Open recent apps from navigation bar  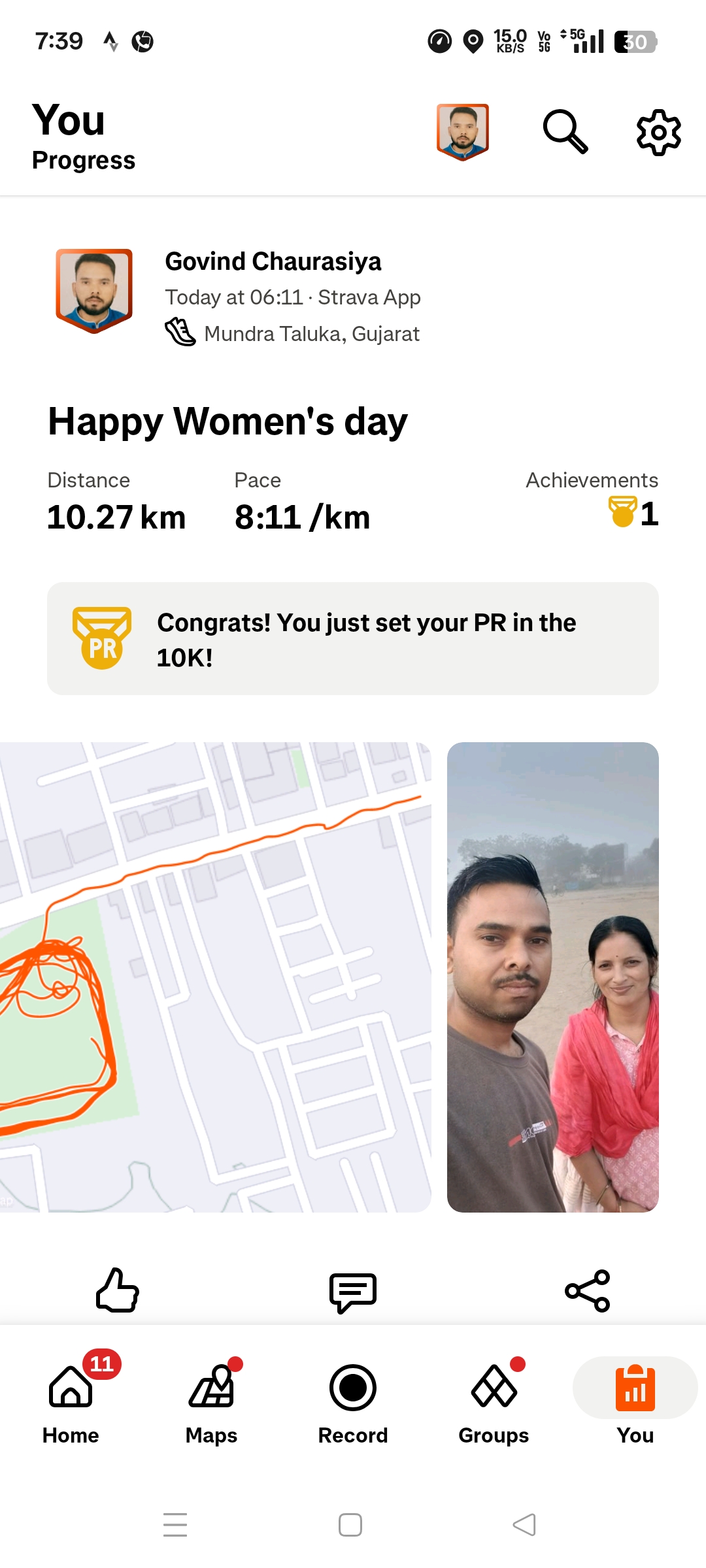[x=175, y=1525]
